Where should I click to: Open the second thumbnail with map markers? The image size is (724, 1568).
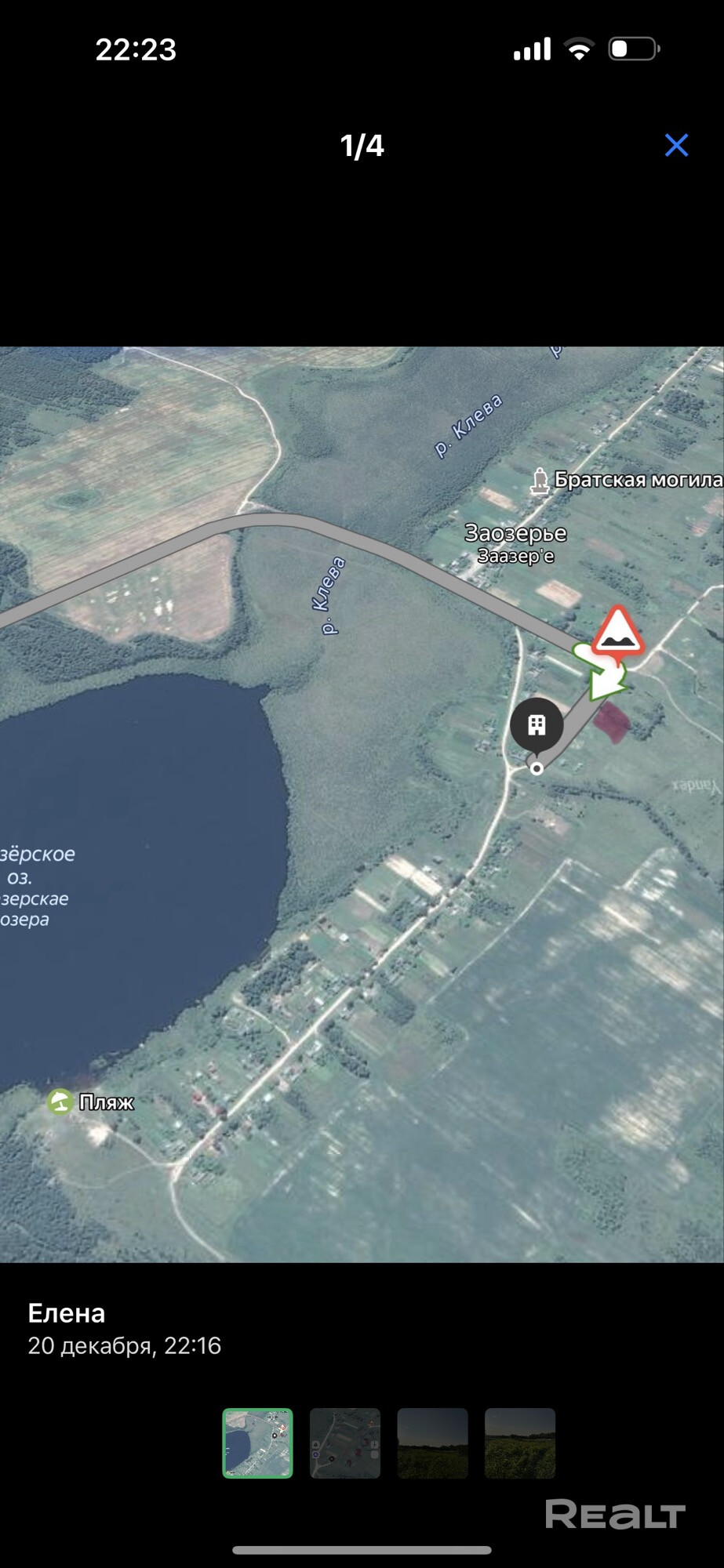pos(345,1443)
